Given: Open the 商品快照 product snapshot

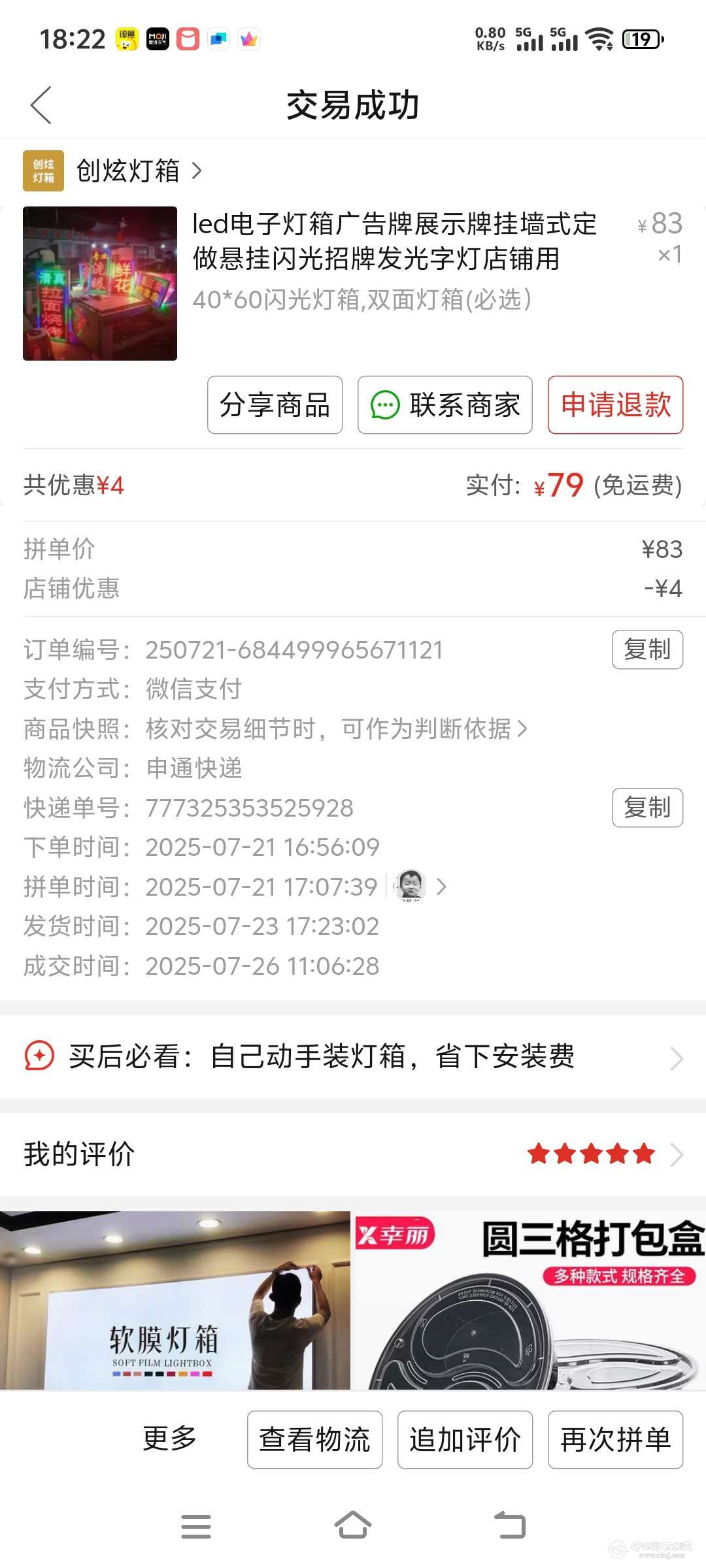Looking at the screenshot, I should point(336,728).
